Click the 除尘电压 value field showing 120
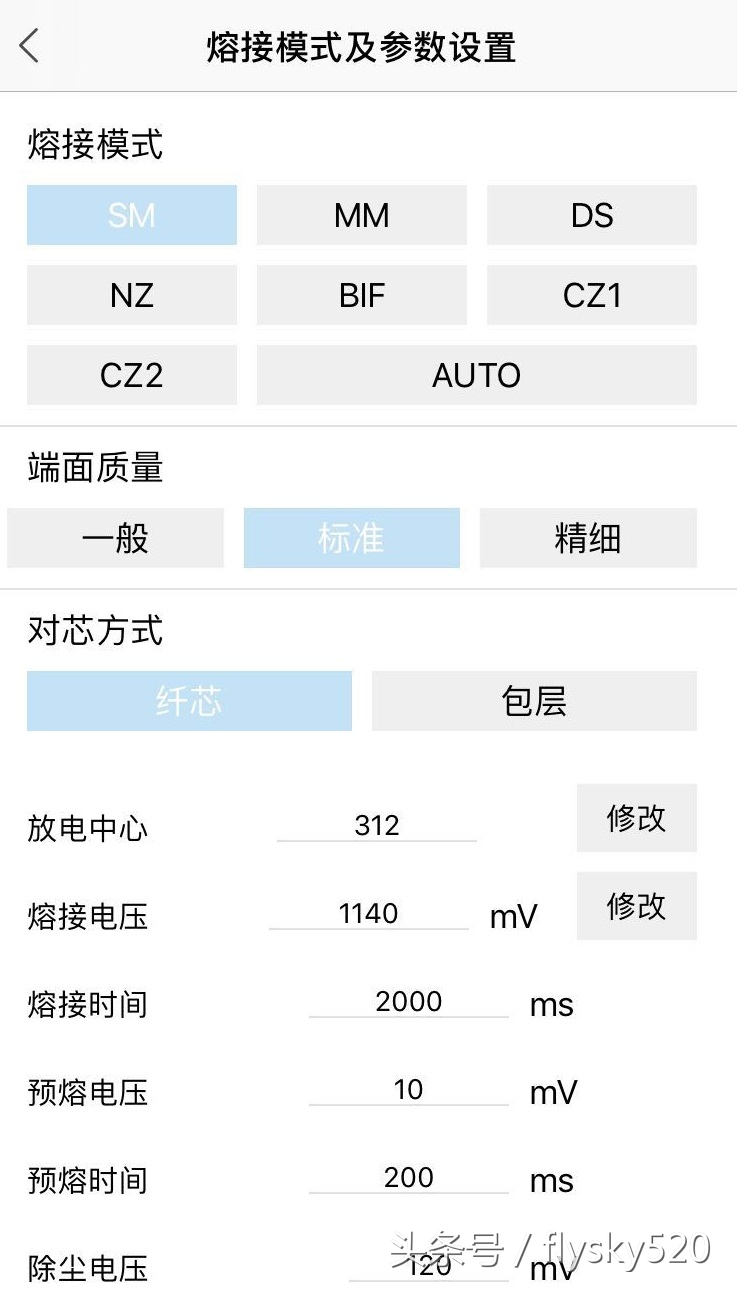Image resolution: width=737 pixels, height=1289 pixels. point(408,1266)
